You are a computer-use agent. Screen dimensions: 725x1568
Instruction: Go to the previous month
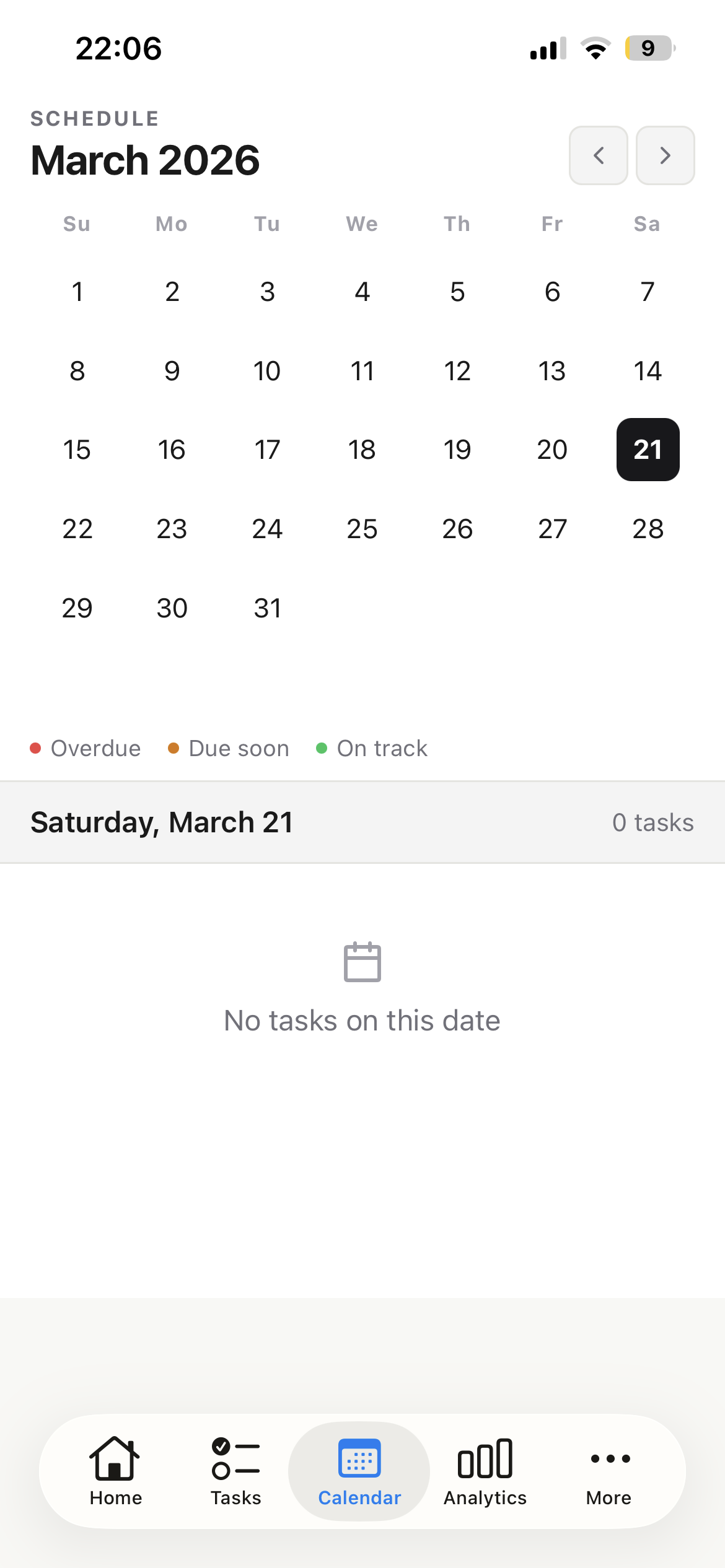click(x=598, y=155)
